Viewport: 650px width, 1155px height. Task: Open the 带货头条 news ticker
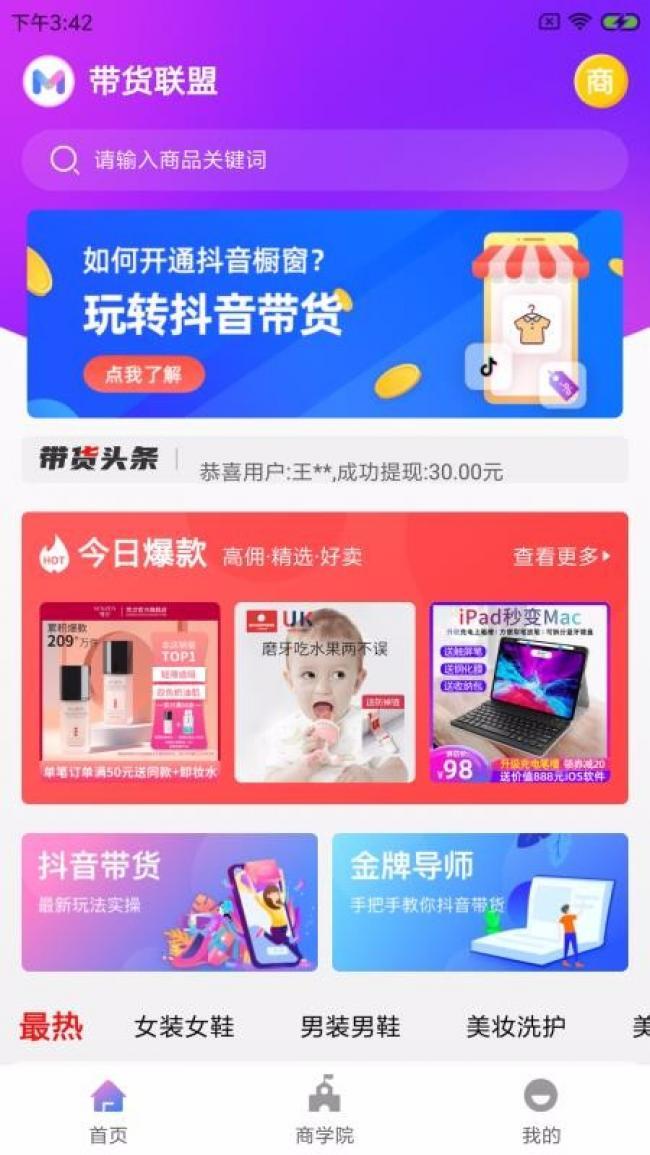coord(325,461)
